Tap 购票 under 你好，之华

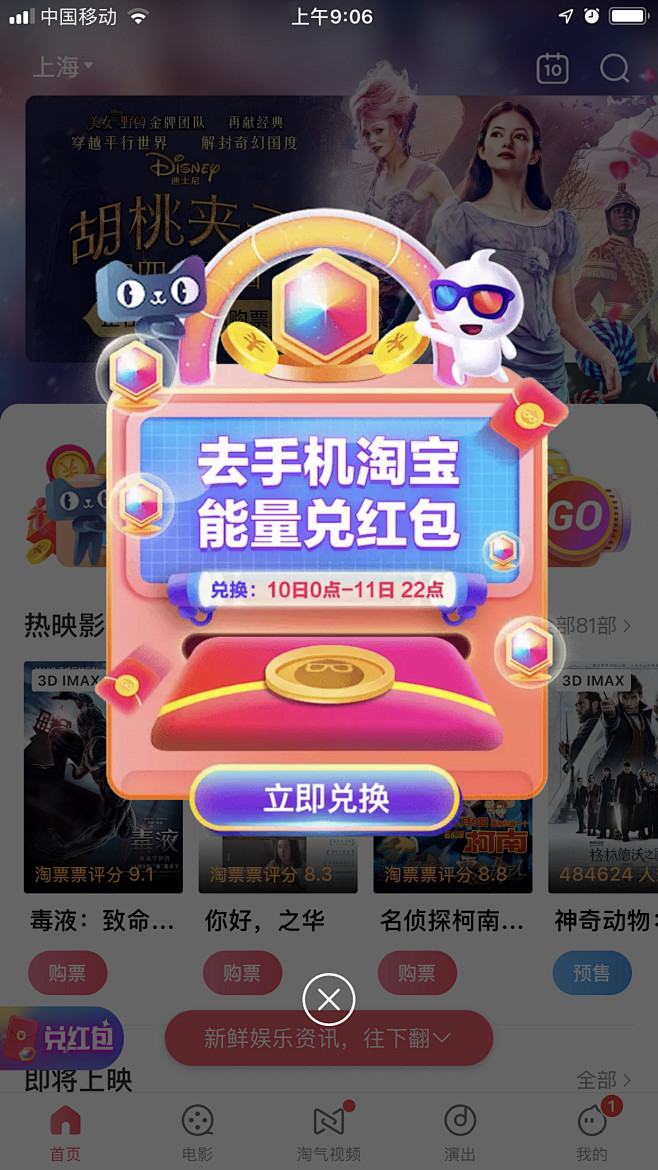(242, 973)
